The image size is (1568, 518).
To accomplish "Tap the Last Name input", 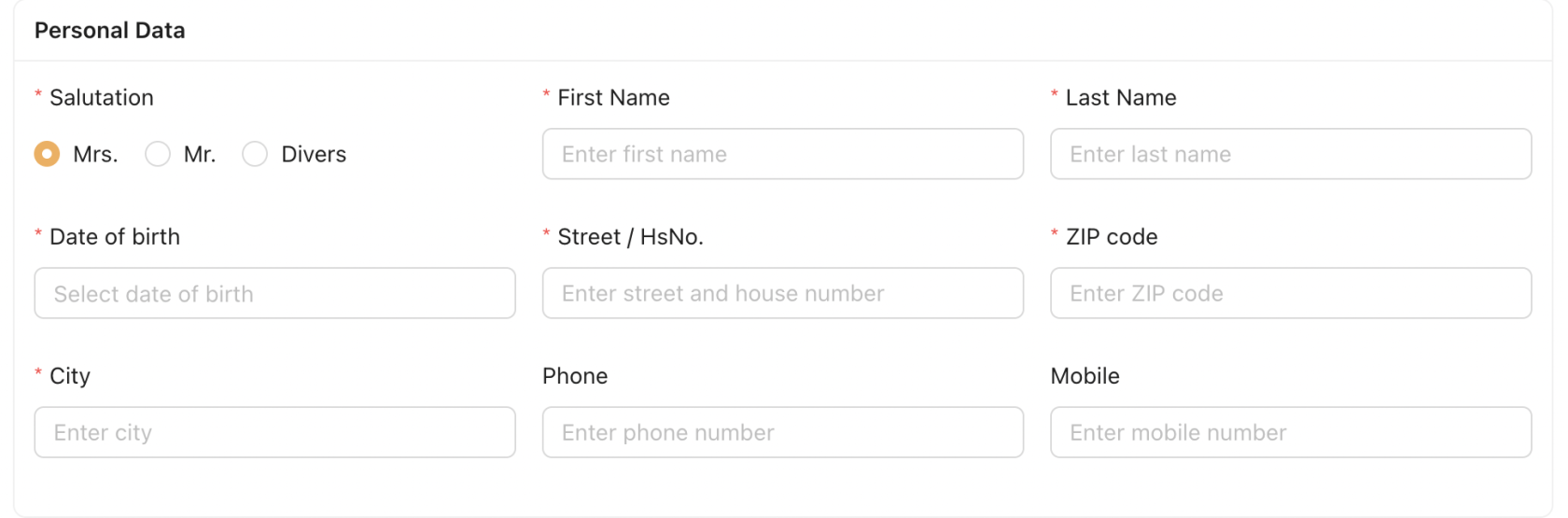I will tap(1290, 154).
